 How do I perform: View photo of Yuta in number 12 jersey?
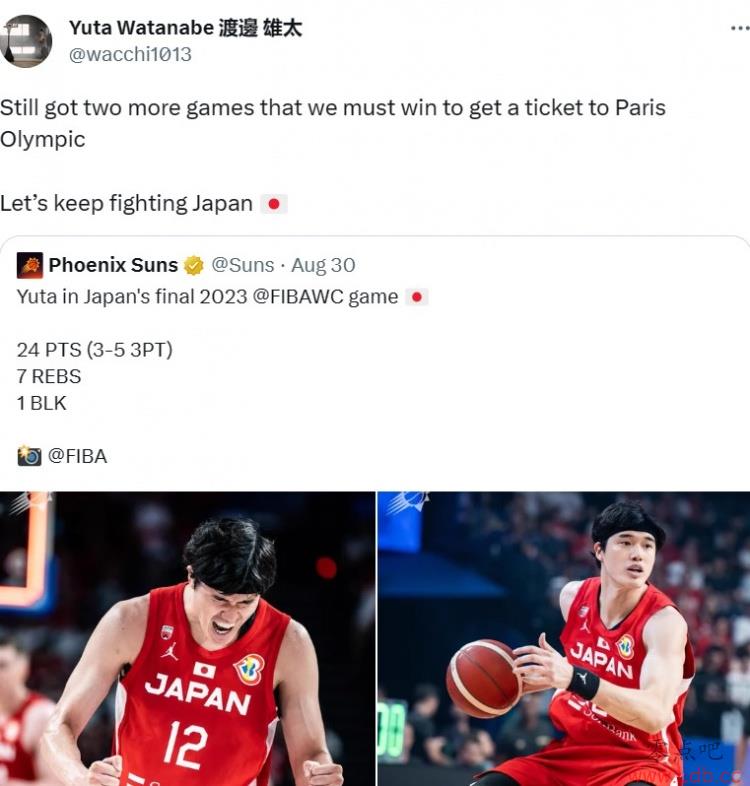click(x=187, y=638)
